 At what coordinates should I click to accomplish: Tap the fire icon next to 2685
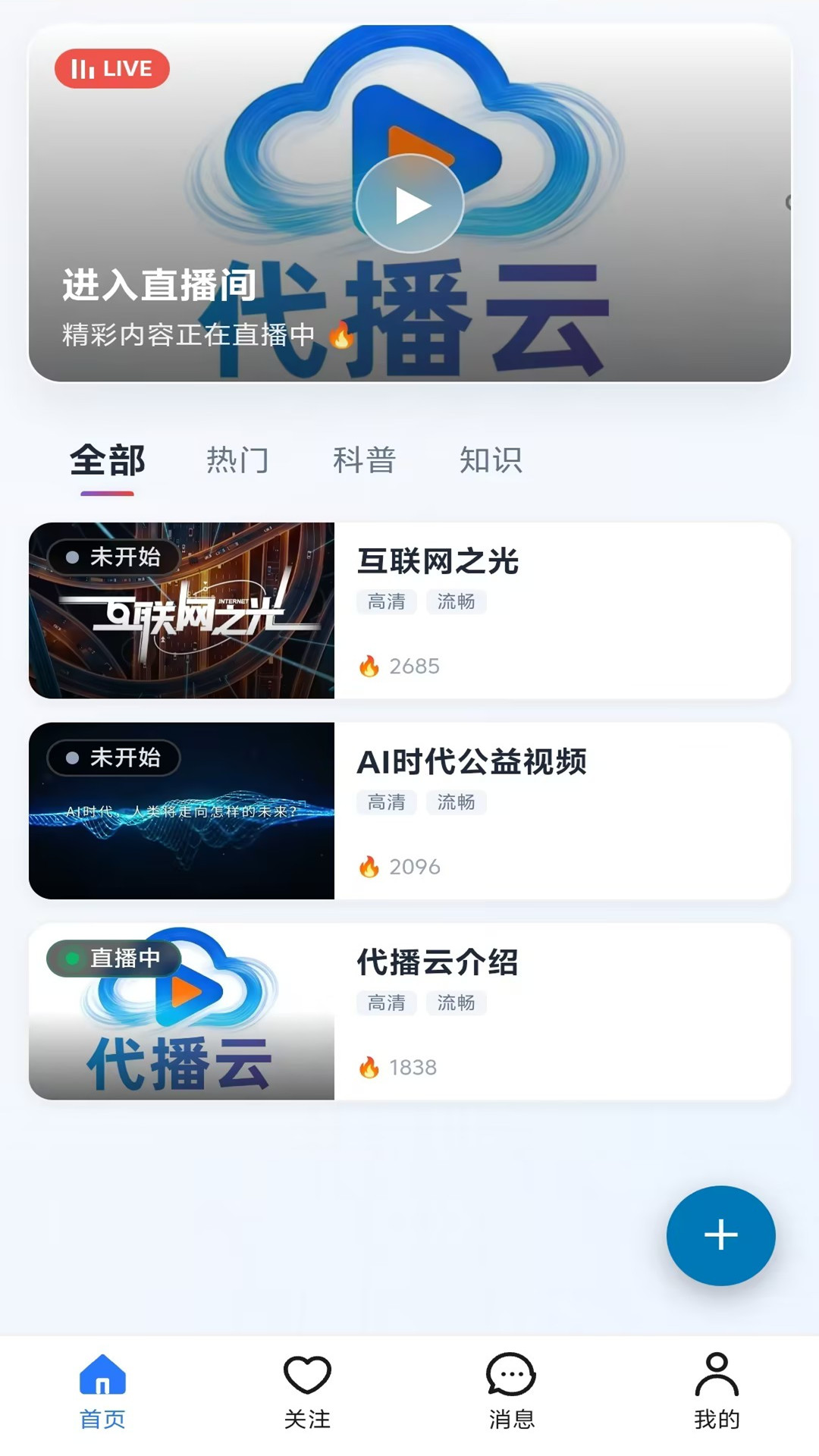(x=369, y=665)
